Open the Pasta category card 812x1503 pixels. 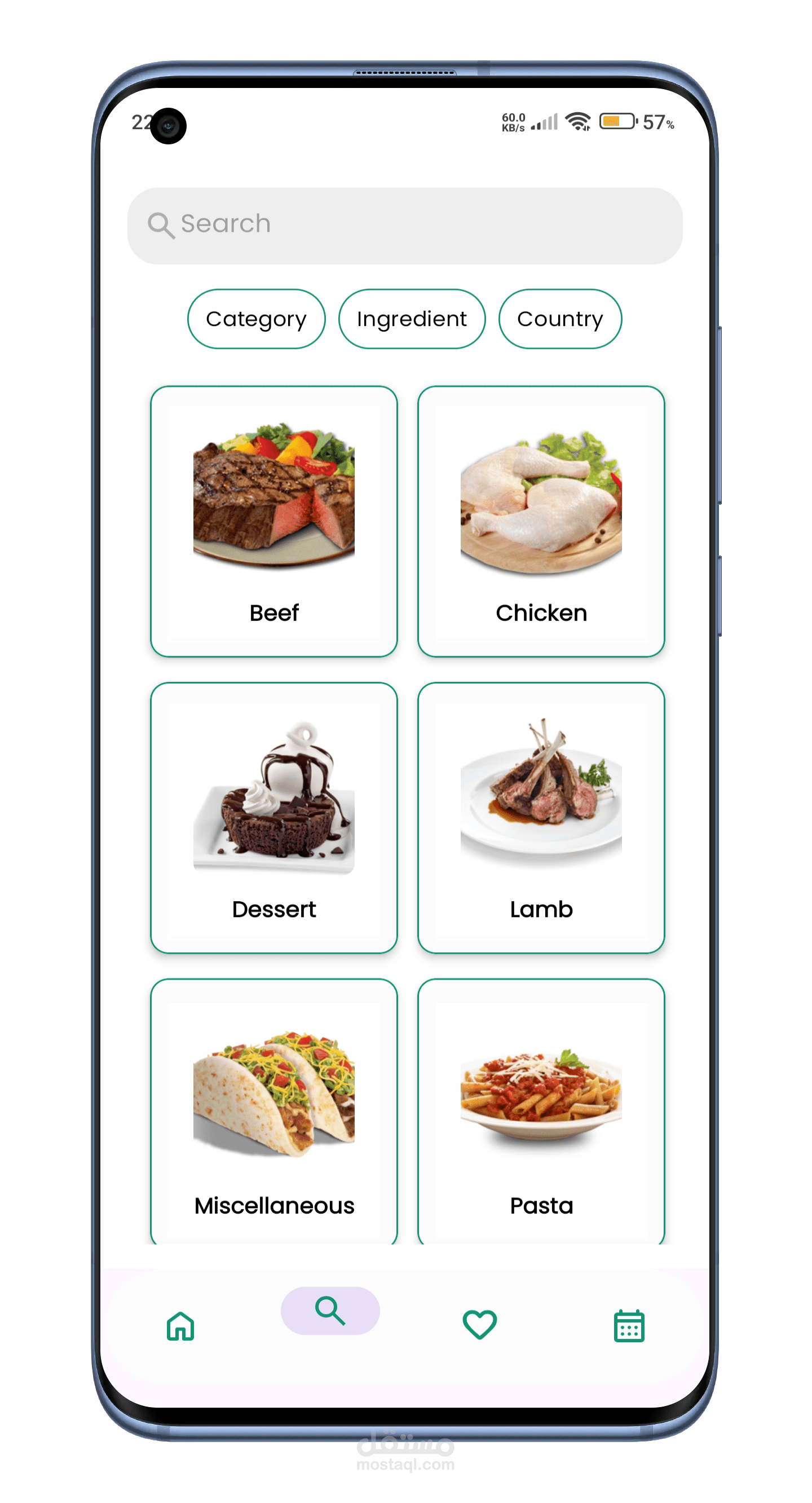(x=541, y=1112)
